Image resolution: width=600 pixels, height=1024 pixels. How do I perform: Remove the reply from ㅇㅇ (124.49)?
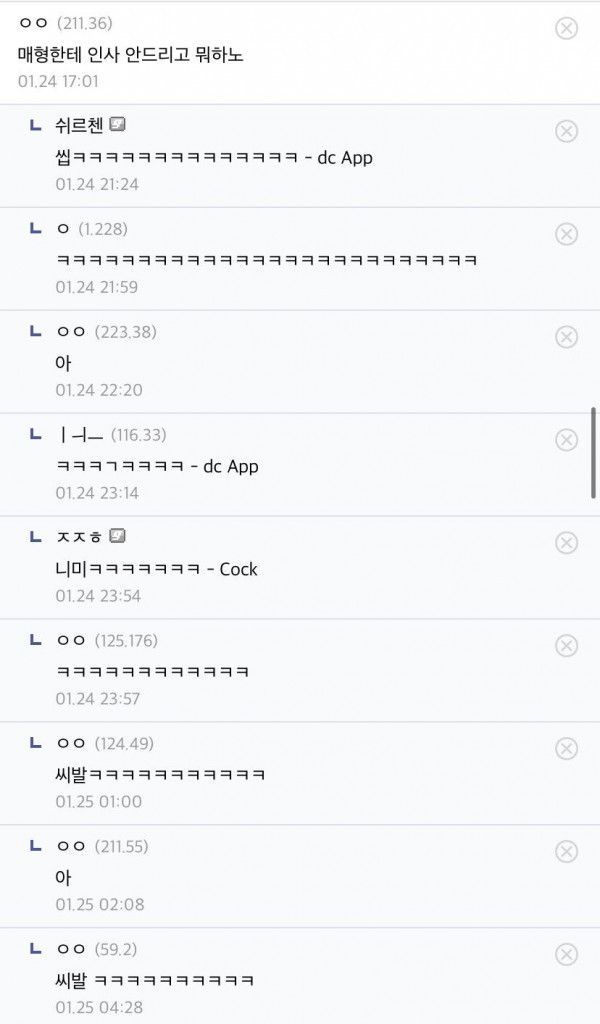(x=566, y=748)
